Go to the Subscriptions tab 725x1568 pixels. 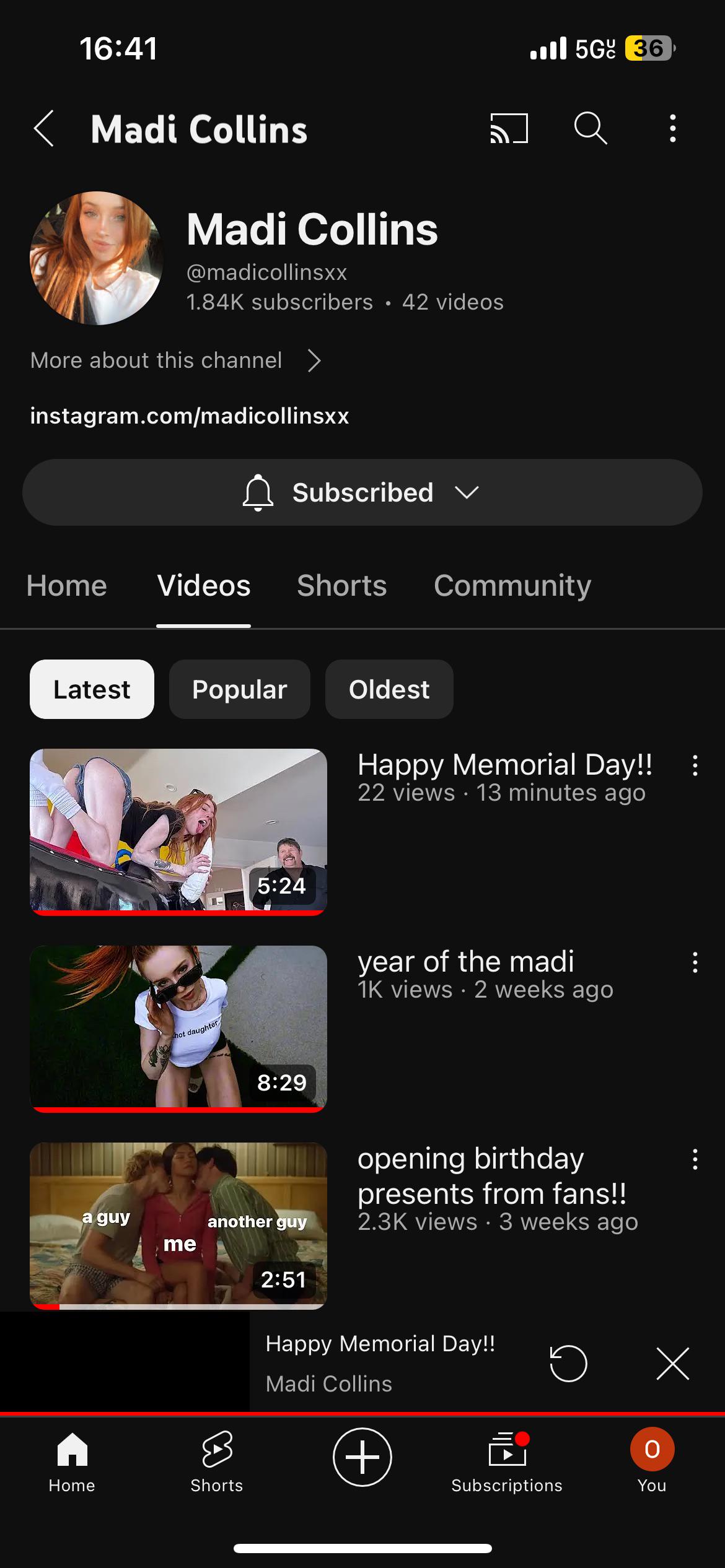pyautogui.click(x=507, y=1460)
